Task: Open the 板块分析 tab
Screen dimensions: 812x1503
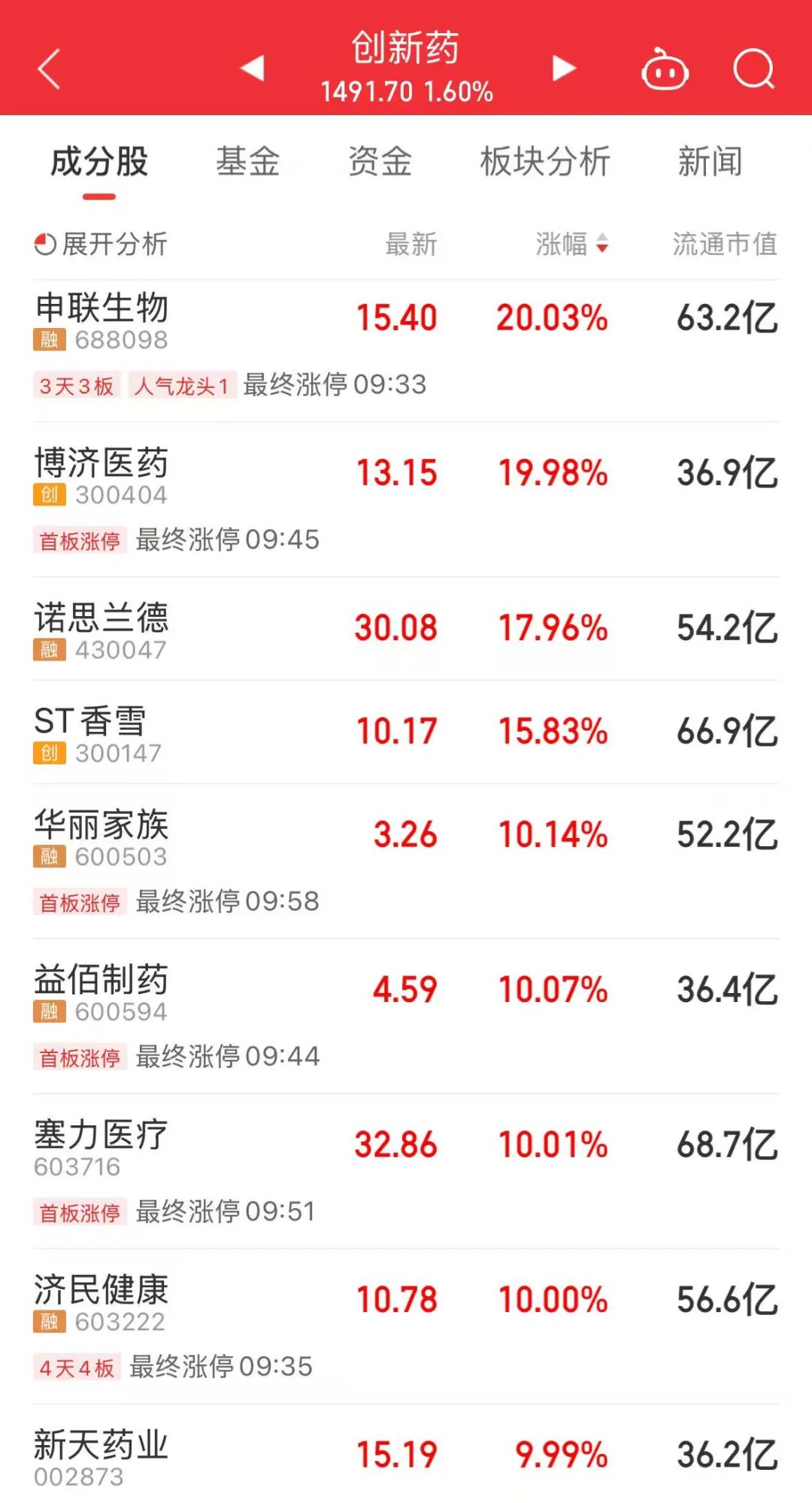Action: point(545,162)
